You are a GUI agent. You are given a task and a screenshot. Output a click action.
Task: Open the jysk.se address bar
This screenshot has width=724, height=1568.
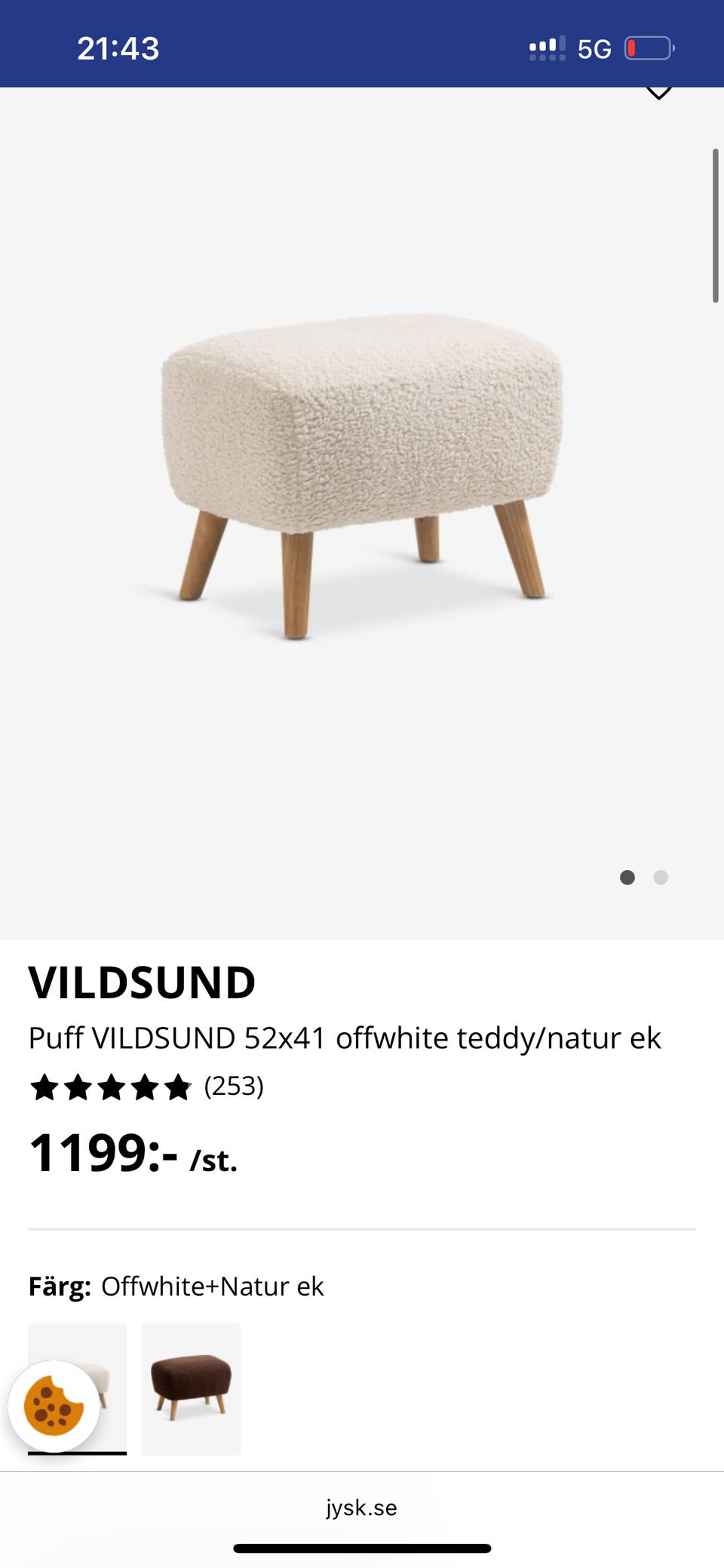(361, 1508)
